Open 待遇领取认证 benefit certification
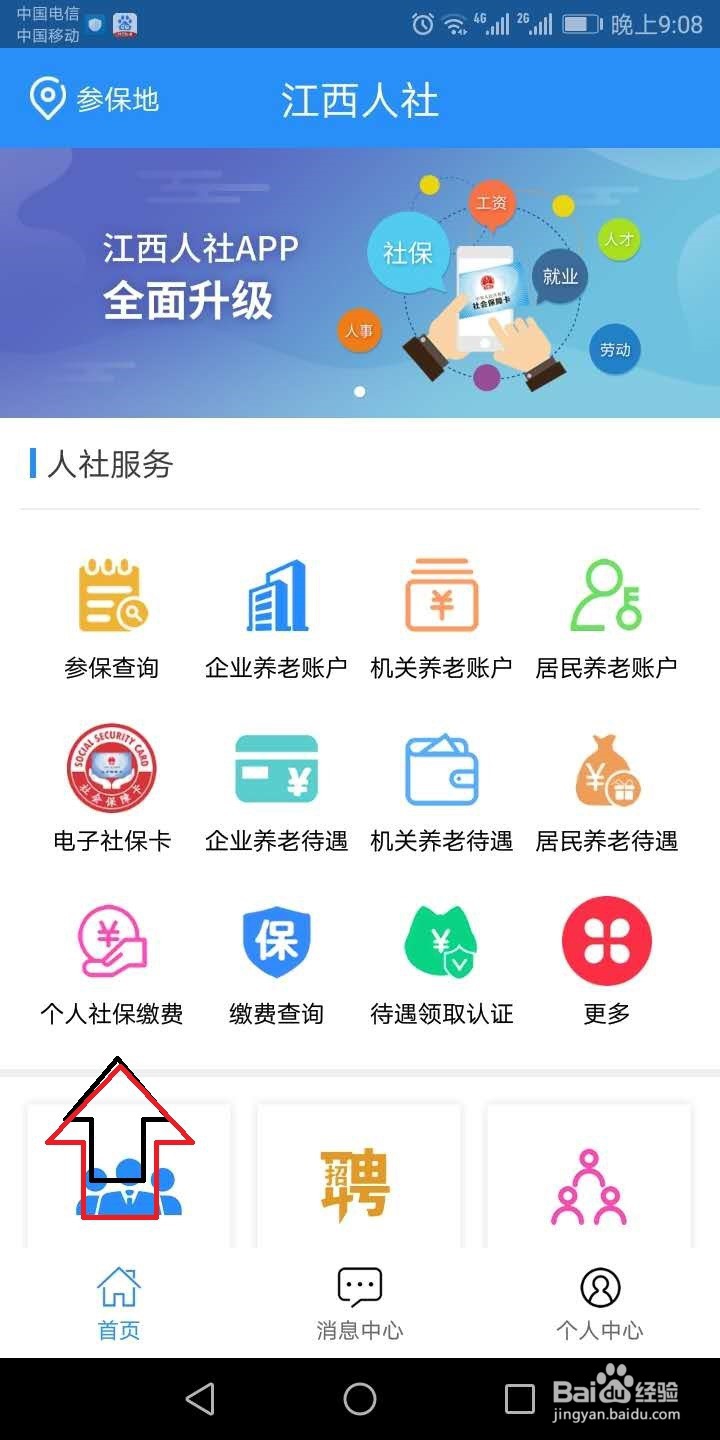This screenshot has height=1440, width=720. (x=441, y=960)
